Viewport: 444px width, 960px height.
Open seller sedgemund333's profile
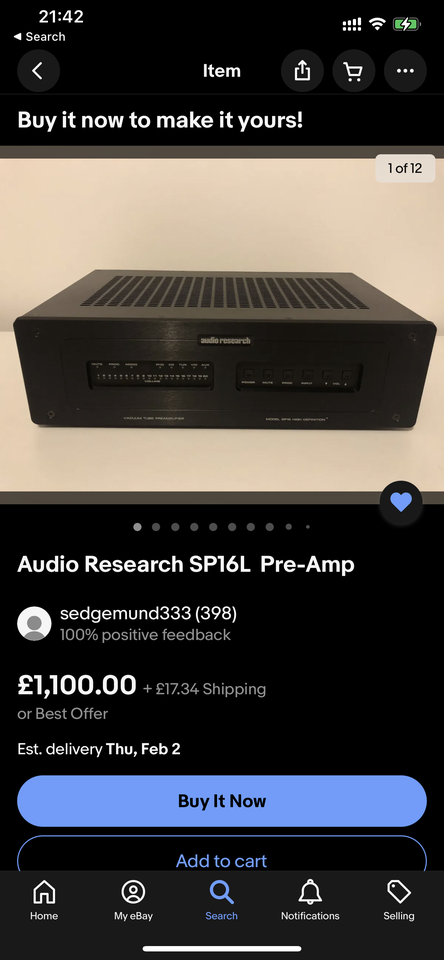point(148,613)
